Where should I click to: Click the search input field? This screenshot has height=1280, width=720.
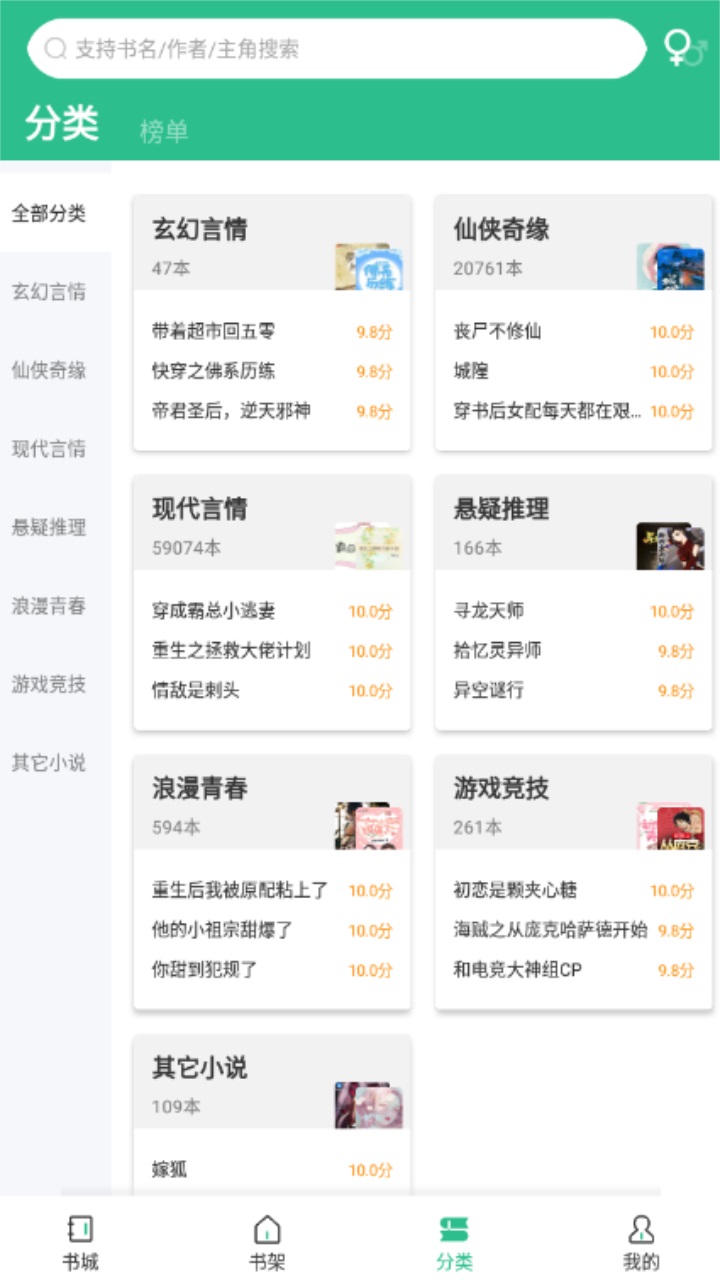tap(300, 46)
